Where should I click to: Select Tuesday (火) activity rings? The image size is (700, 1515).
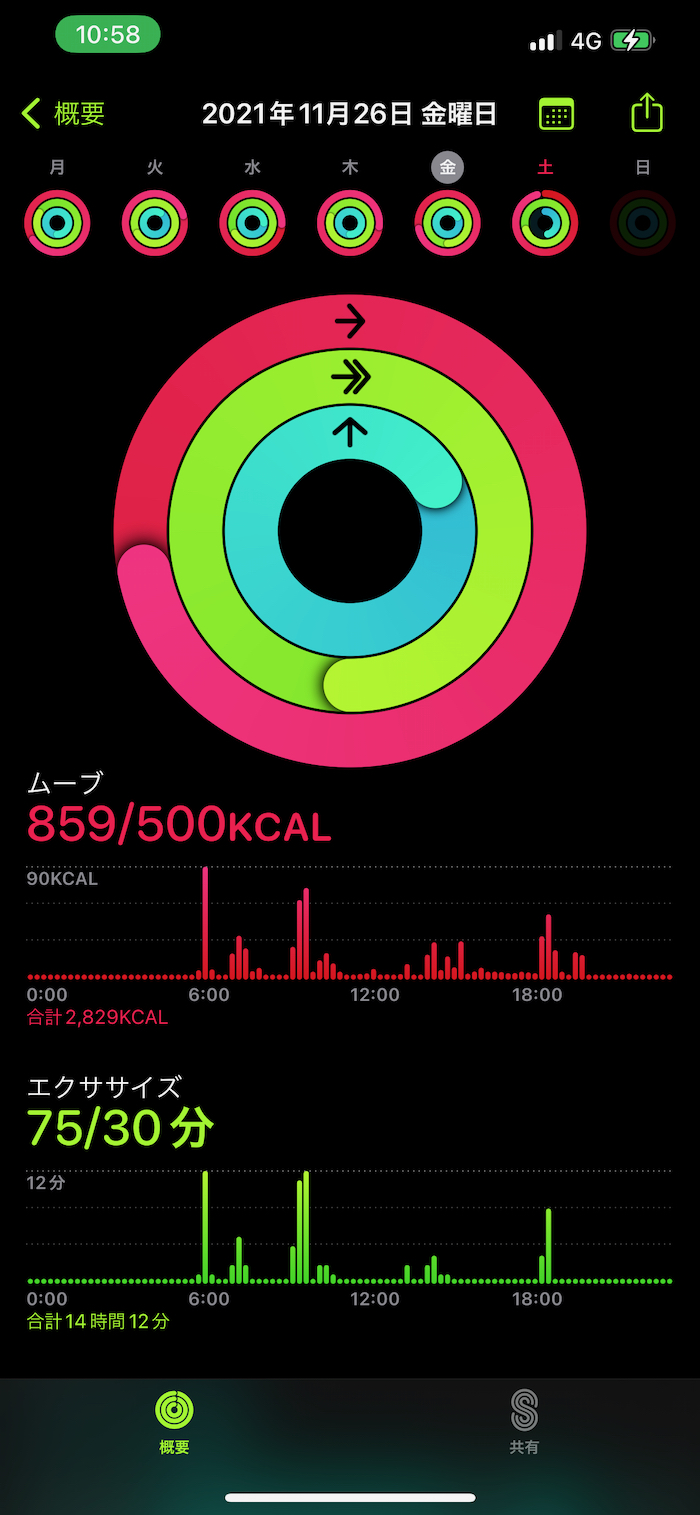155,222
